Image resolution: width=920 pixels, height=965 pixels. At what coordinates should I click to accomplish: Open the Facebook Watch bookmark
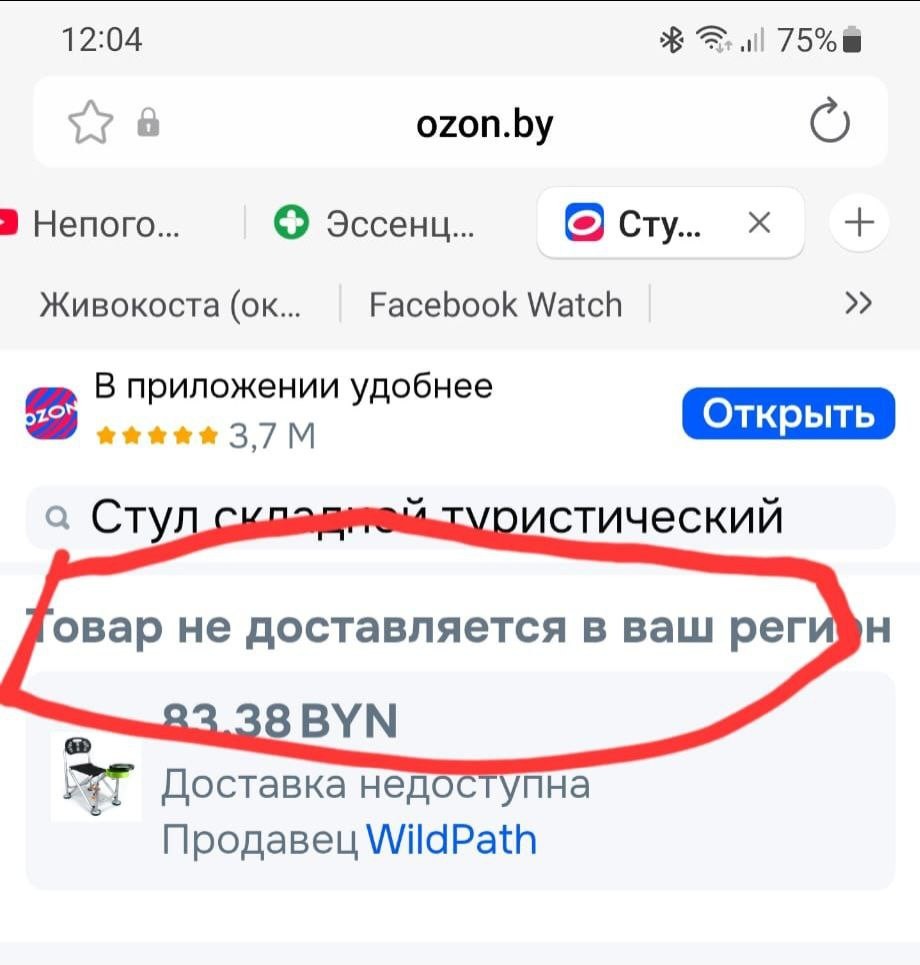tap(495, 304)
